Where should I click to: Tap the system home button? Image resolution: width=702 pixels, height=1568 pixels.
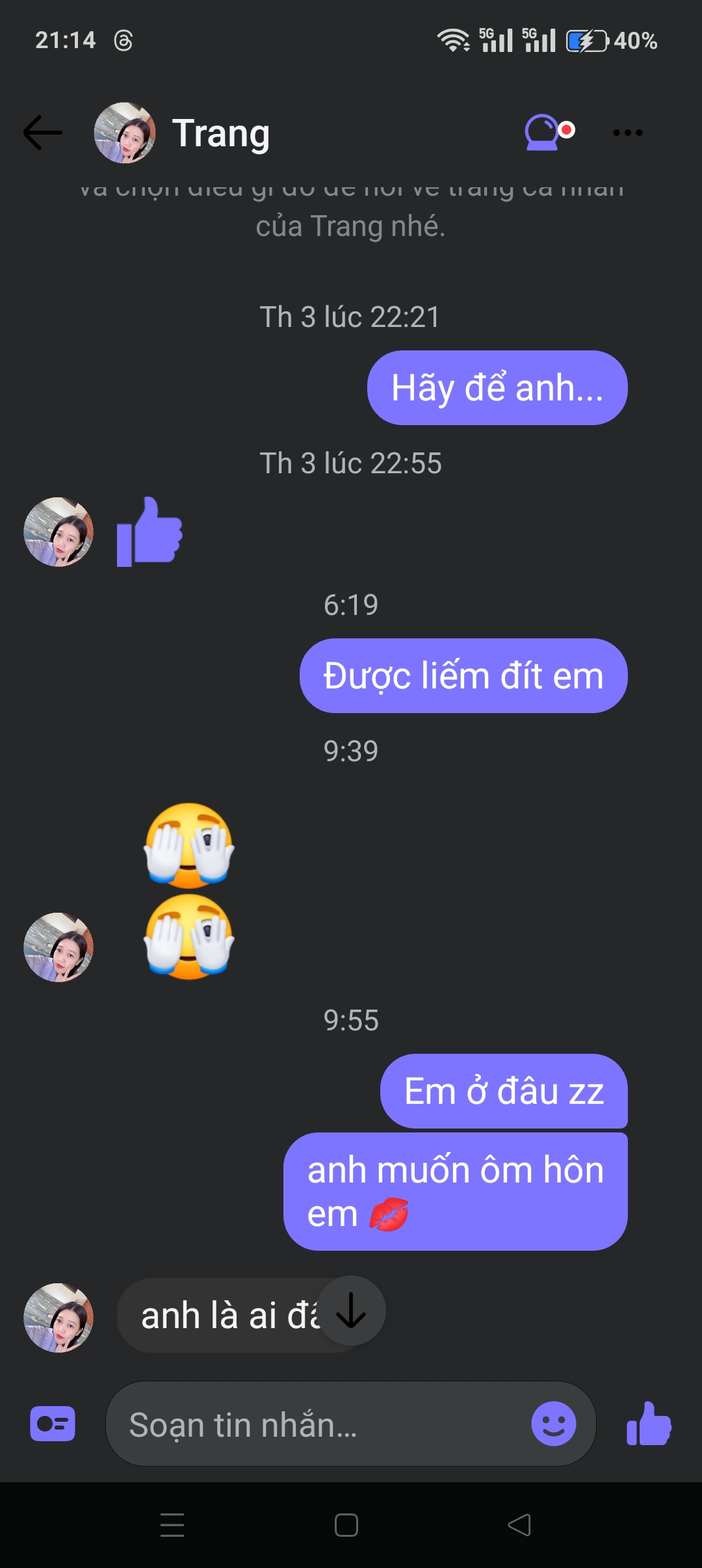(346, 1525)
